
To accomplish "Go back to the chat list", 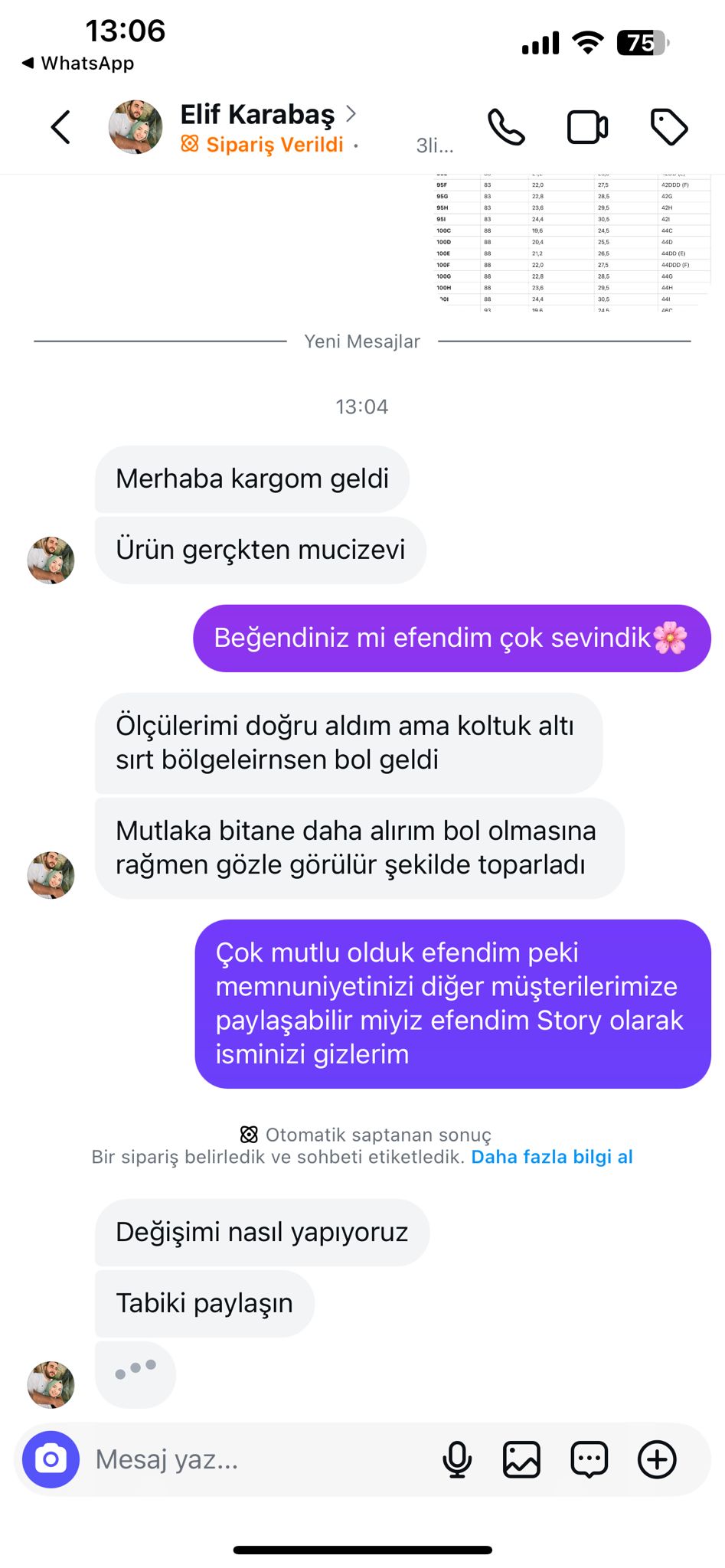I will 60,127.
